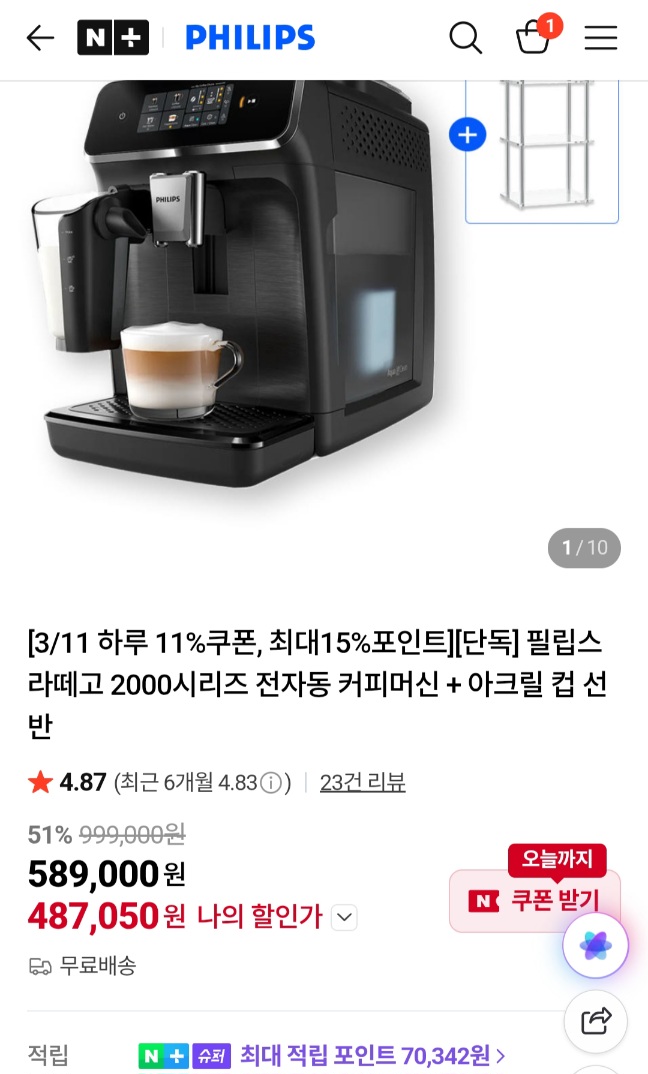This screenshot has height=1074, width=648.
Task: Open the search icon
Action: pyautogui.click(x=465, y=38)
